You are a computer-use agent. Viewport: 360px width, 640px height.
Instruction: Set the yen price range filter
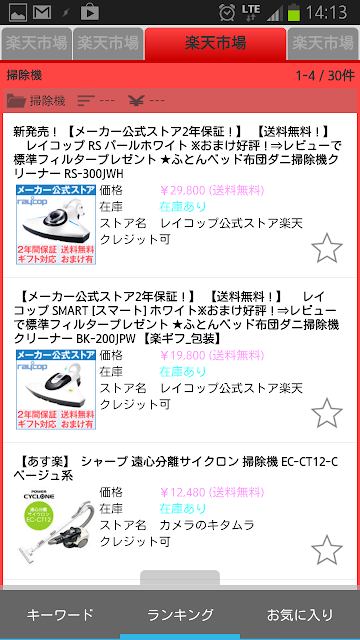coord(146,100)
